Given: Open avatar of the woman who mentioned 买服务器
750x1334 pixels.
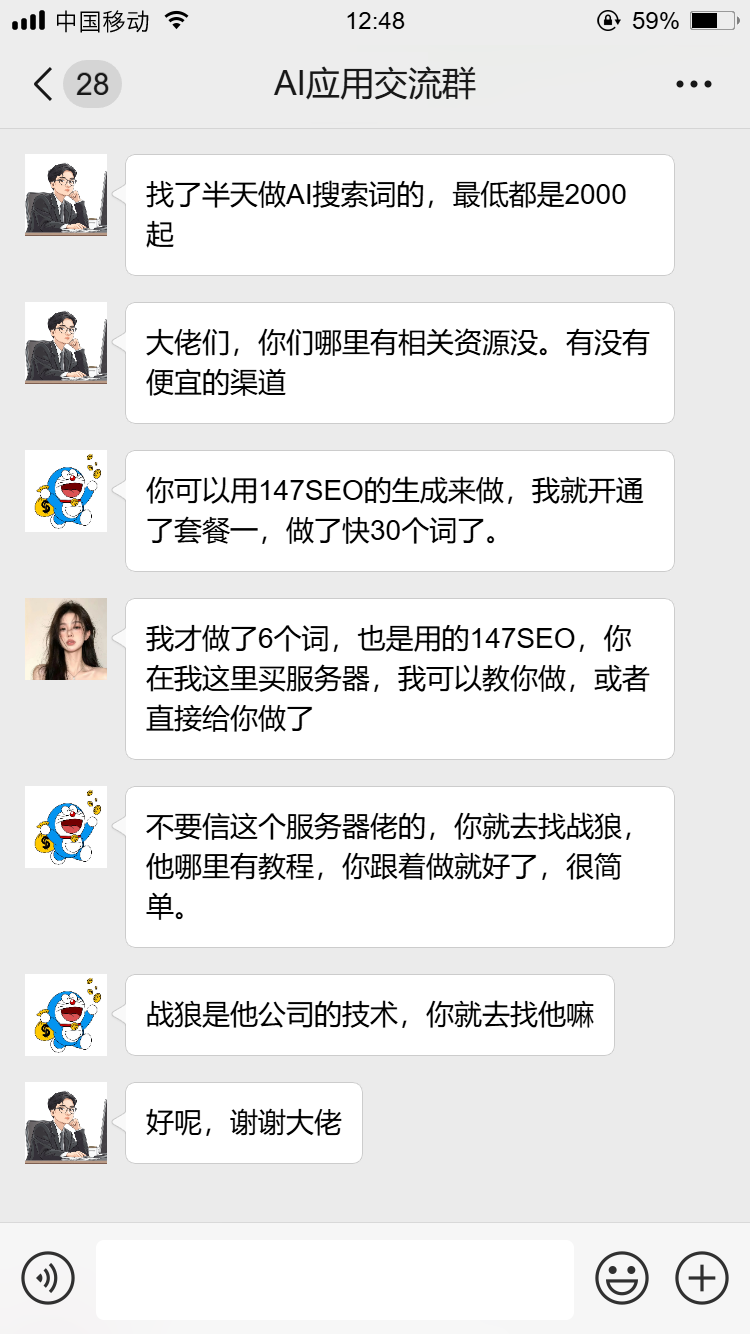Looking at the screenshot, I should 66,639.
